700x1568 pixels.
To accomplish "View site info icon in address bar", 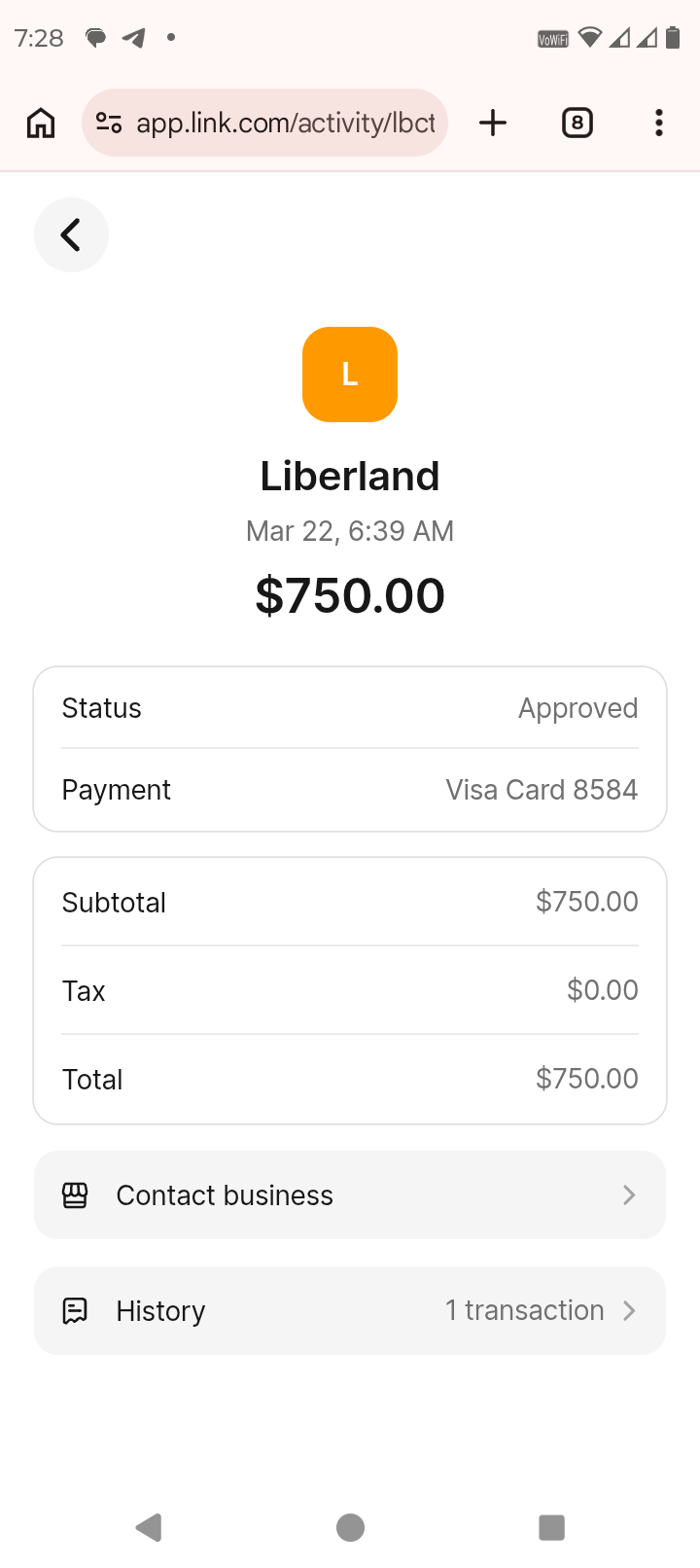I will click(109, 124).
